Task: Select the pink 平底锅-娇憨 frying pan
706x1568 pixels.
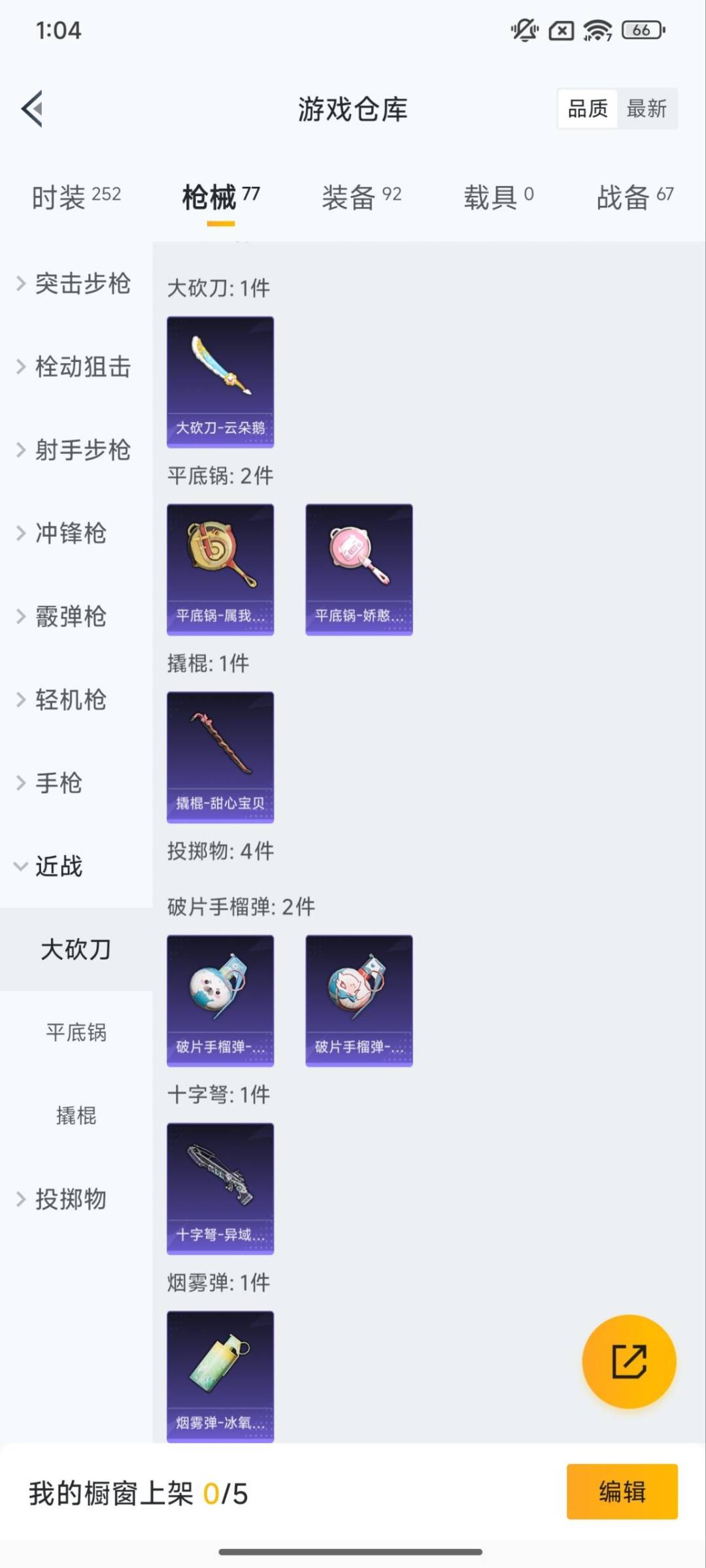Action: (359, 568)
